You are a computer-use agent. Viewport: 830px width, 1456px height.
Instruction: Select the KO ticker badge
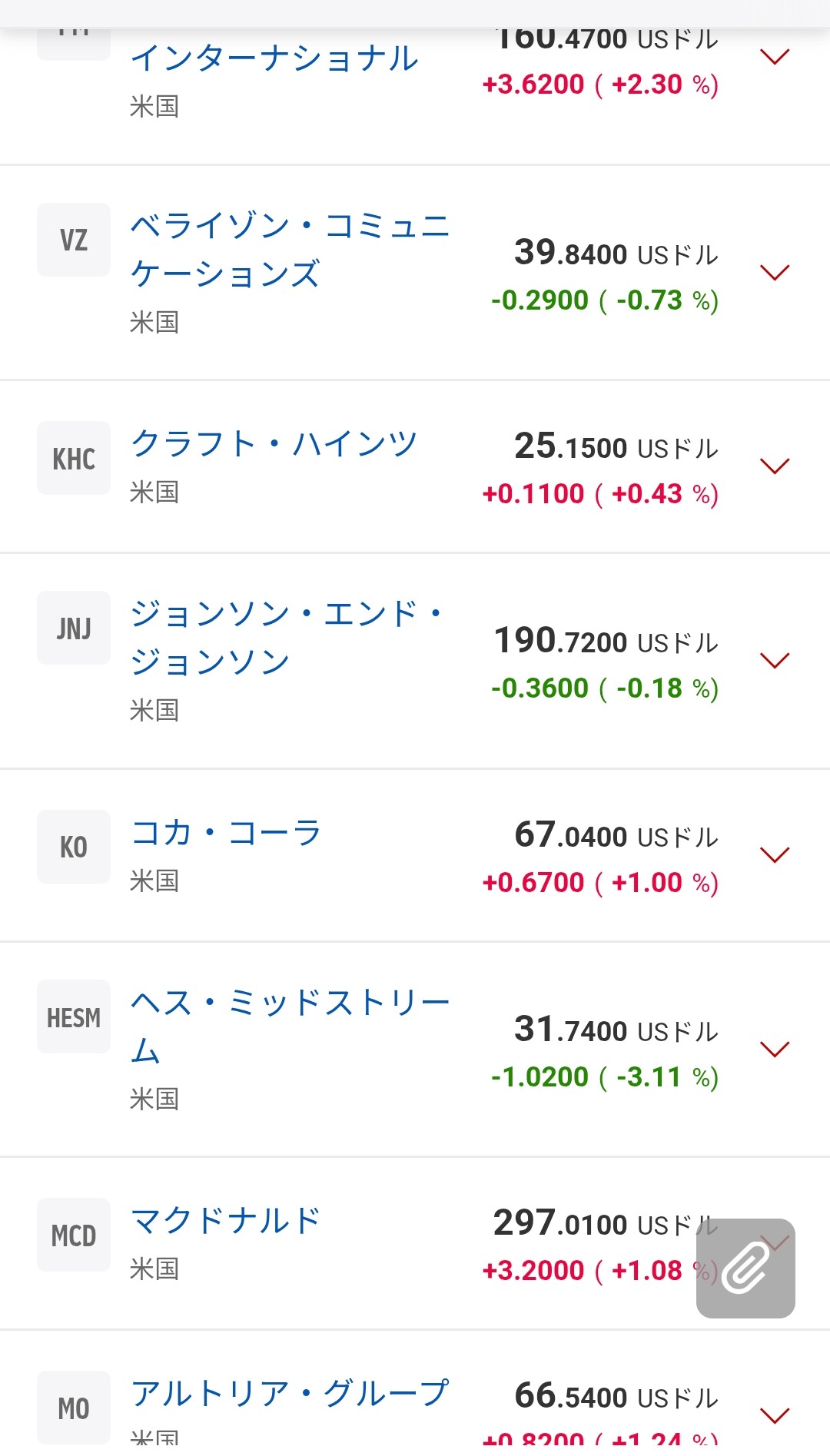pos(73,846)
